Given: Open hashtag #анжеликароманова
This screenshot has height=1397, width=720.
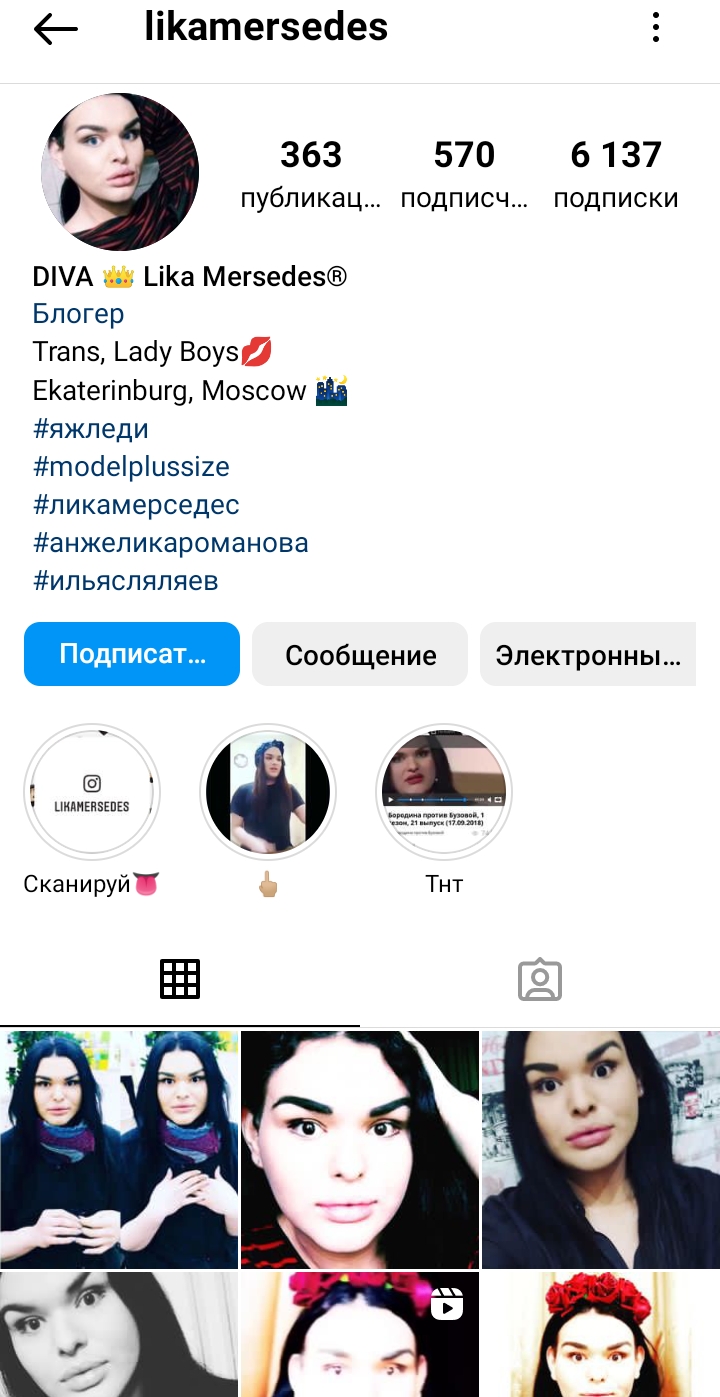Looking at the screenshot, I should (170, 543).
